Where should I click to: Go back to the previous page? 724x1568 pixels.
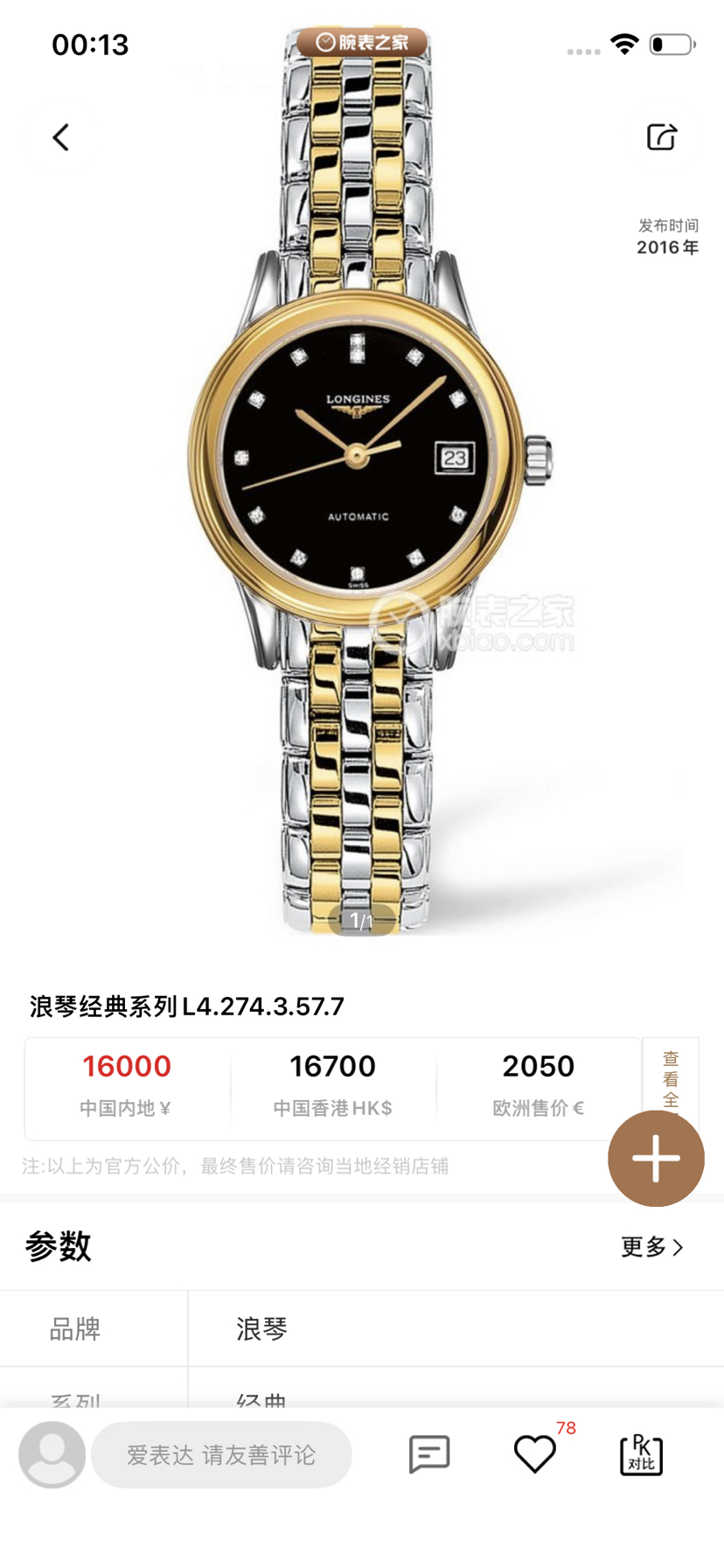coord(60,137)
